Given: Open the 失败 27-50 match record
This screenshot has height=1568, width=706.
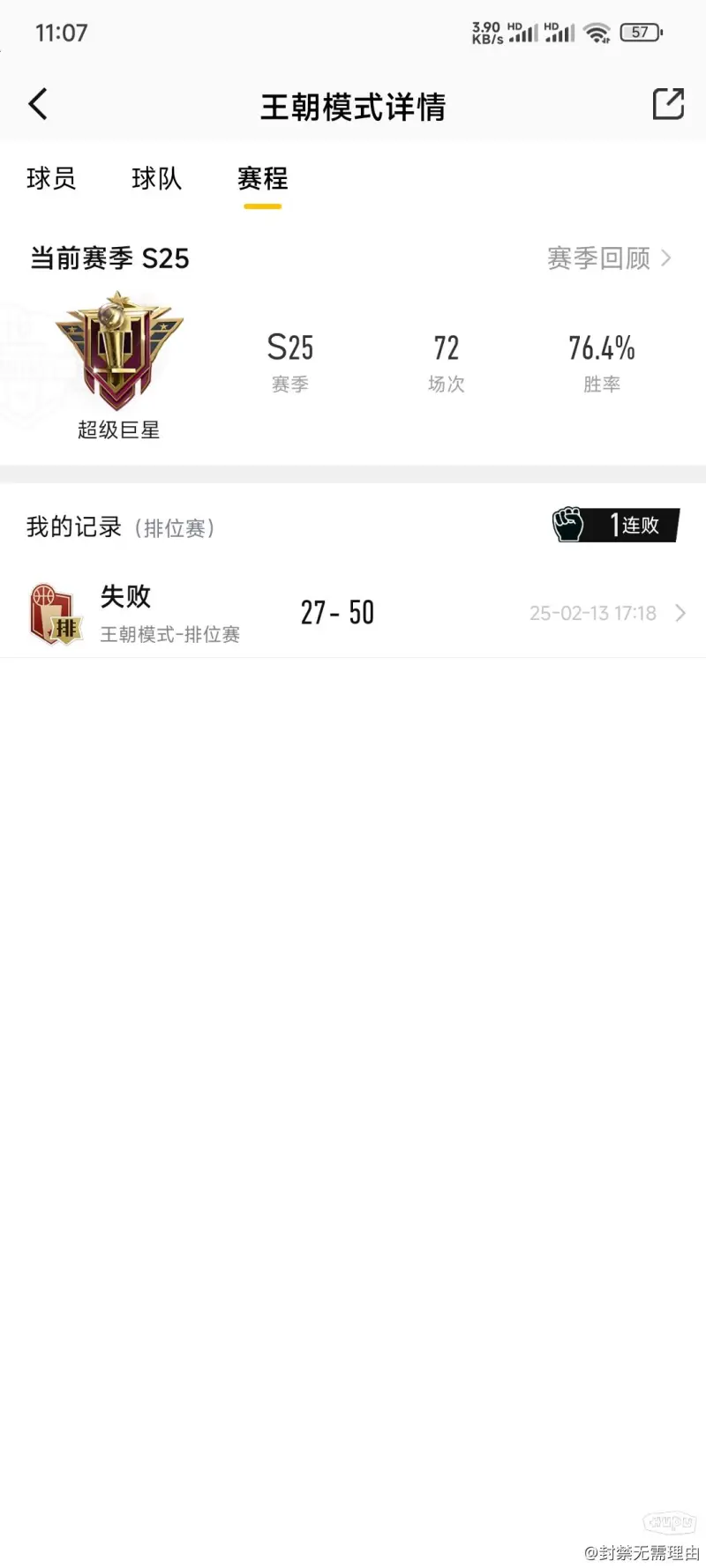Looking at the screenshot, I should [x=353, y=613].
